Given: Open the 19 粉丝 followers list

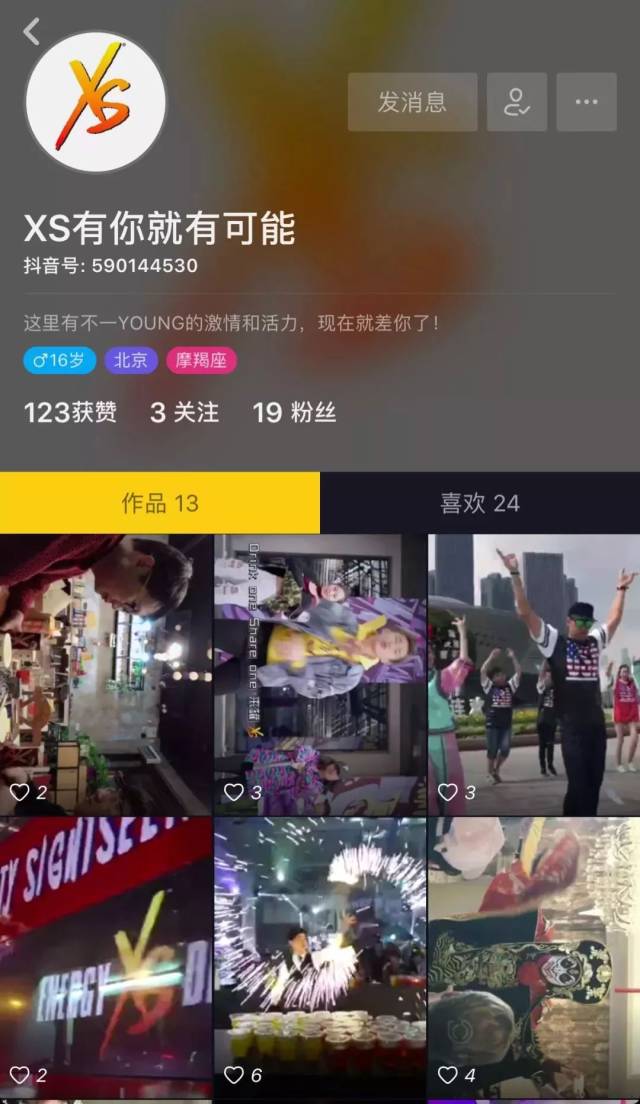Looking at the screenshot, I should pos(293,412).
